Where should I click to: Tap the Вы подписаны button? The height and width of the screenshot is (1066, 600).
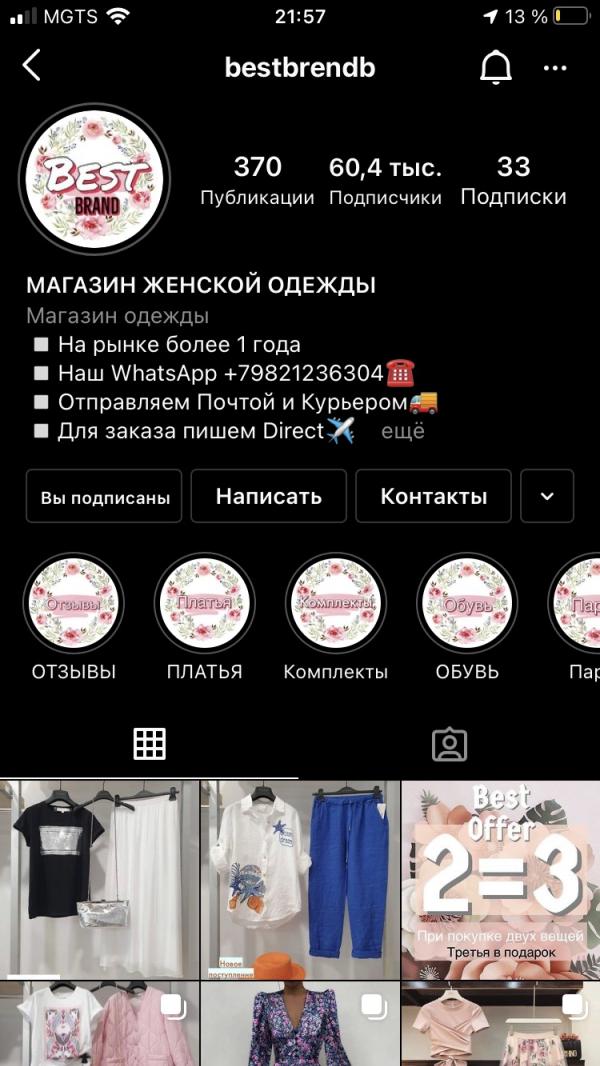point(105,496)
